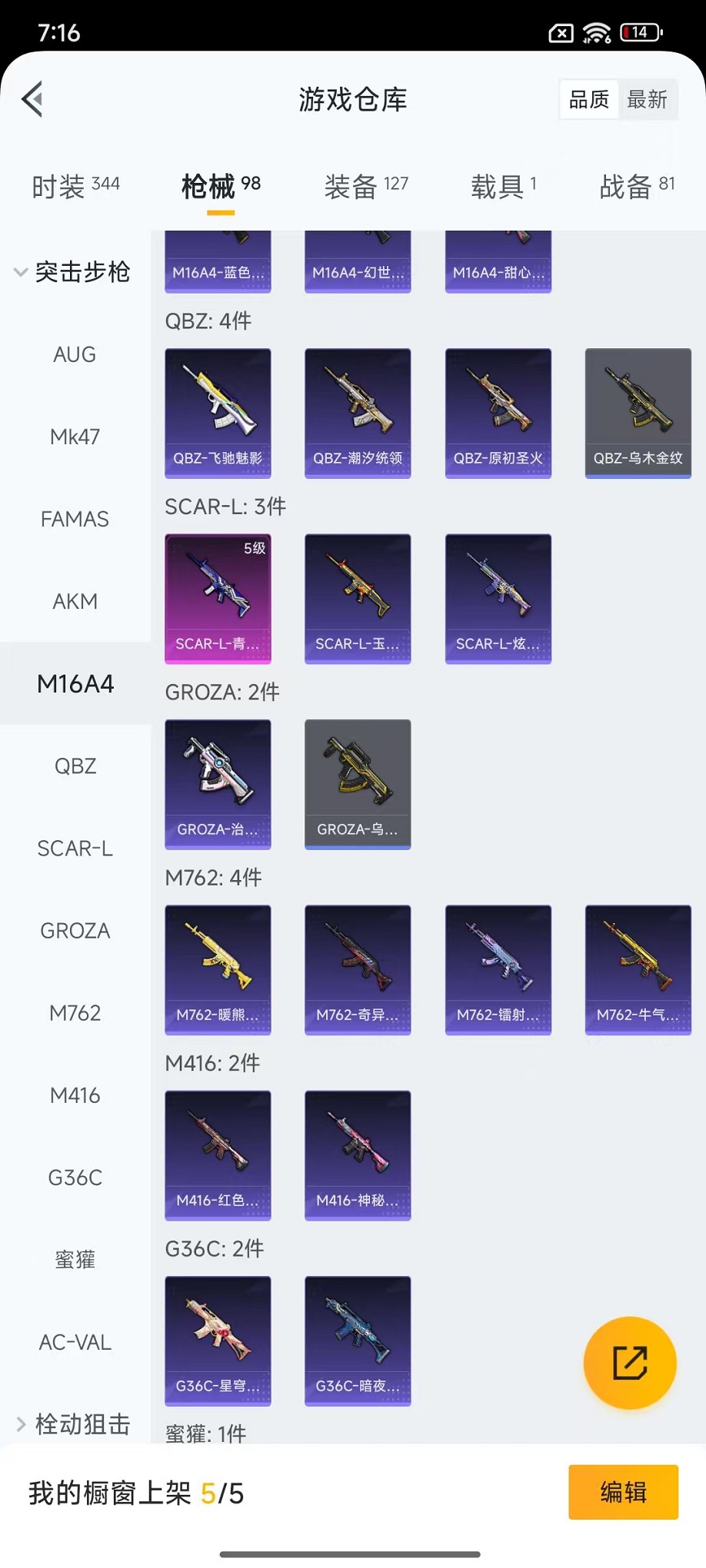Select AKM in the weapon list

(x=75, y=601)
